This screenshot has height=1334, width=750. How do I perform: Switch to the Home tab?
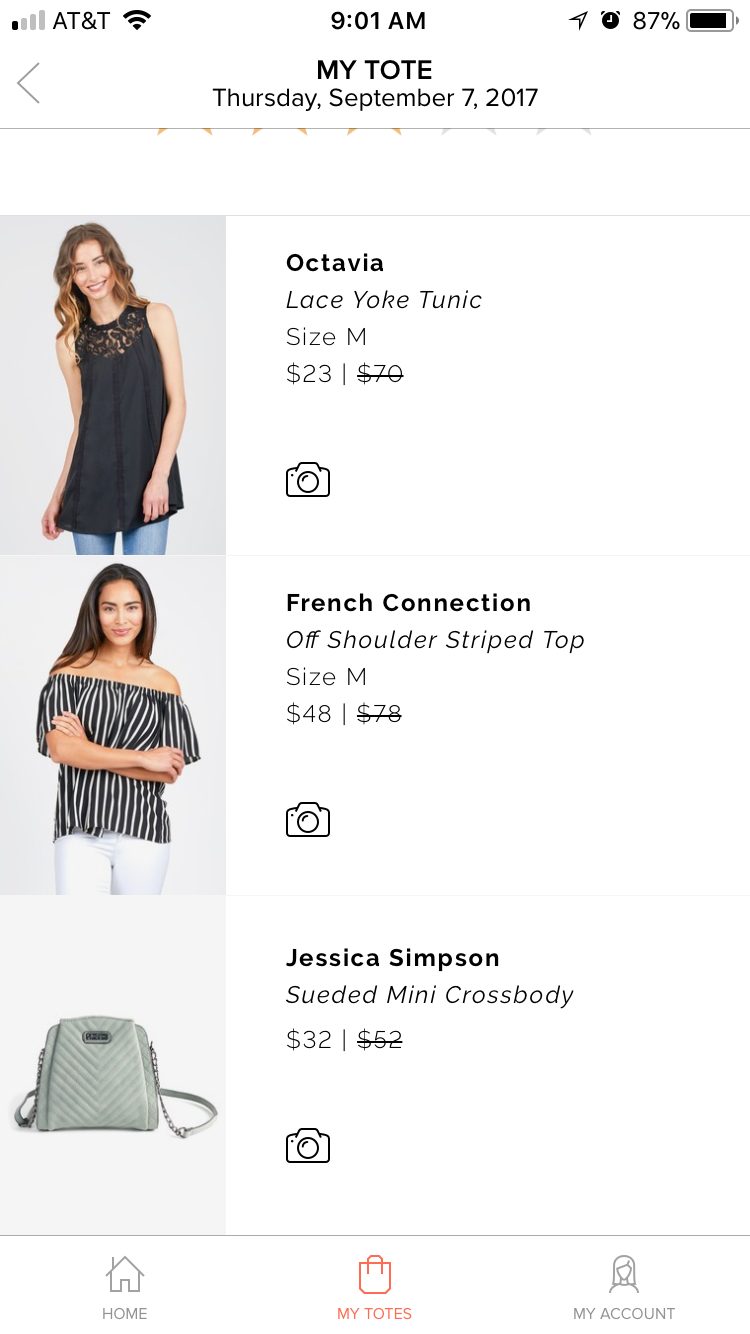click(125, 1288)
